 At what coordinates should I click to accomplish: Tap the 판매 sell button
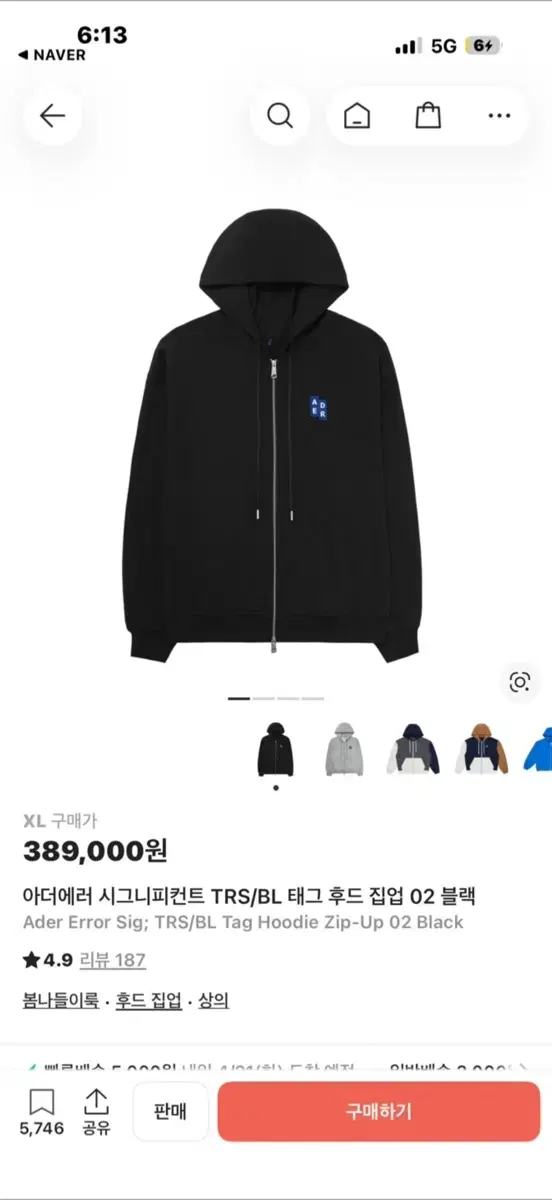tap(170, 1112)
